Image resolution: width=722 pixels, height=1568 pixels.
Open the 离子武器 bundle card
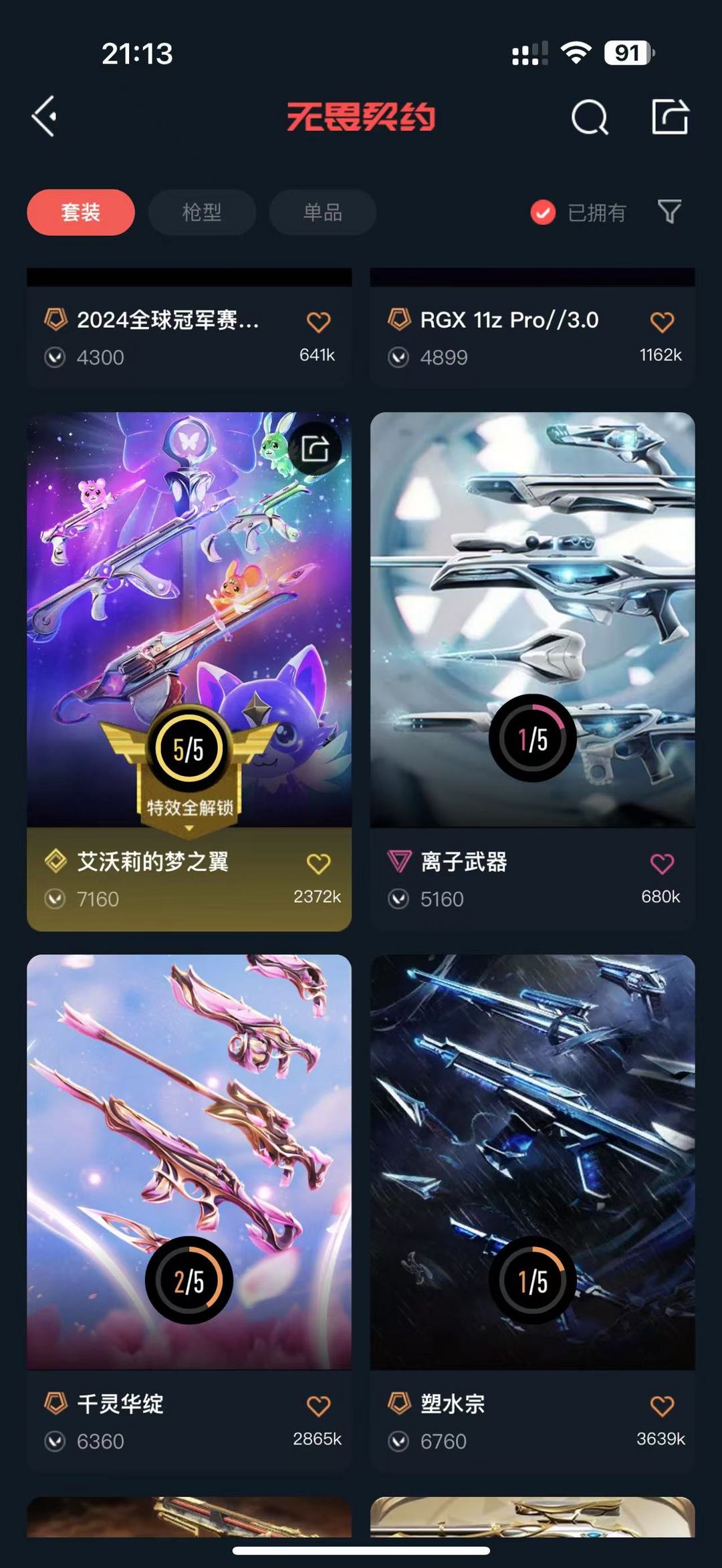tap(532, 602)
